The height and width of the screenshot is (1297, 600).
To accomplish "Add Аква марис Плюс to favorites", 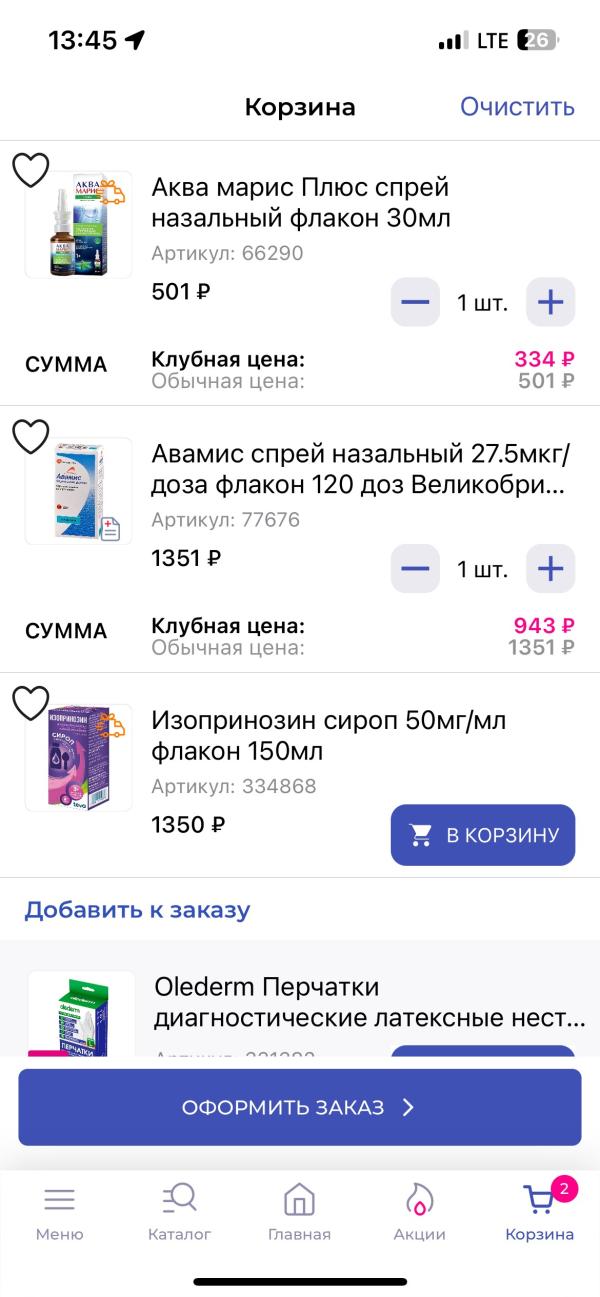I will [x=30, y=170].
